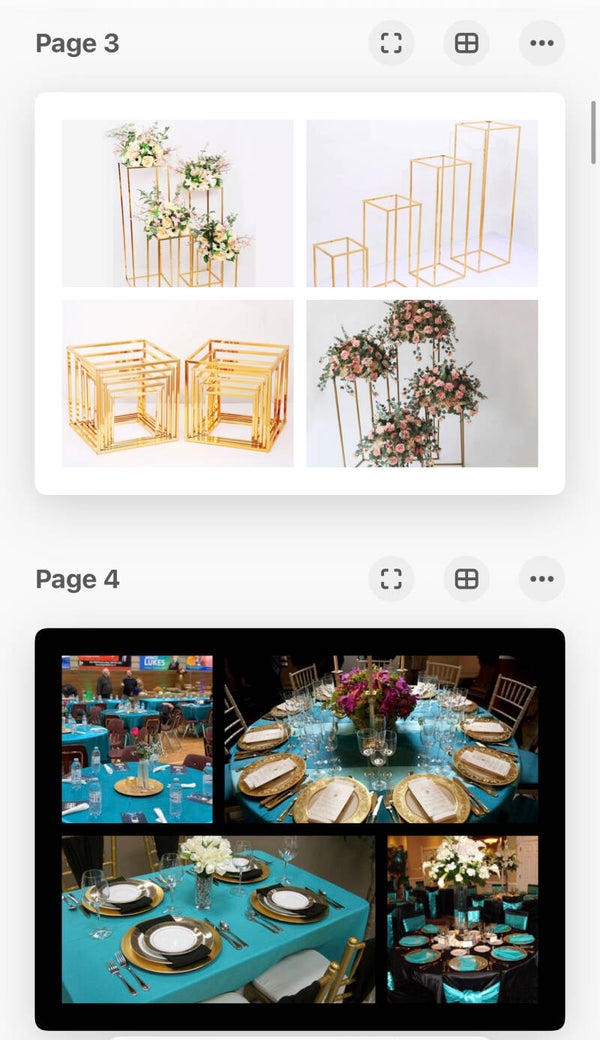
Task: Open the layout grid for Page 4
Action: pyautogui.click(x=466, y=579)
